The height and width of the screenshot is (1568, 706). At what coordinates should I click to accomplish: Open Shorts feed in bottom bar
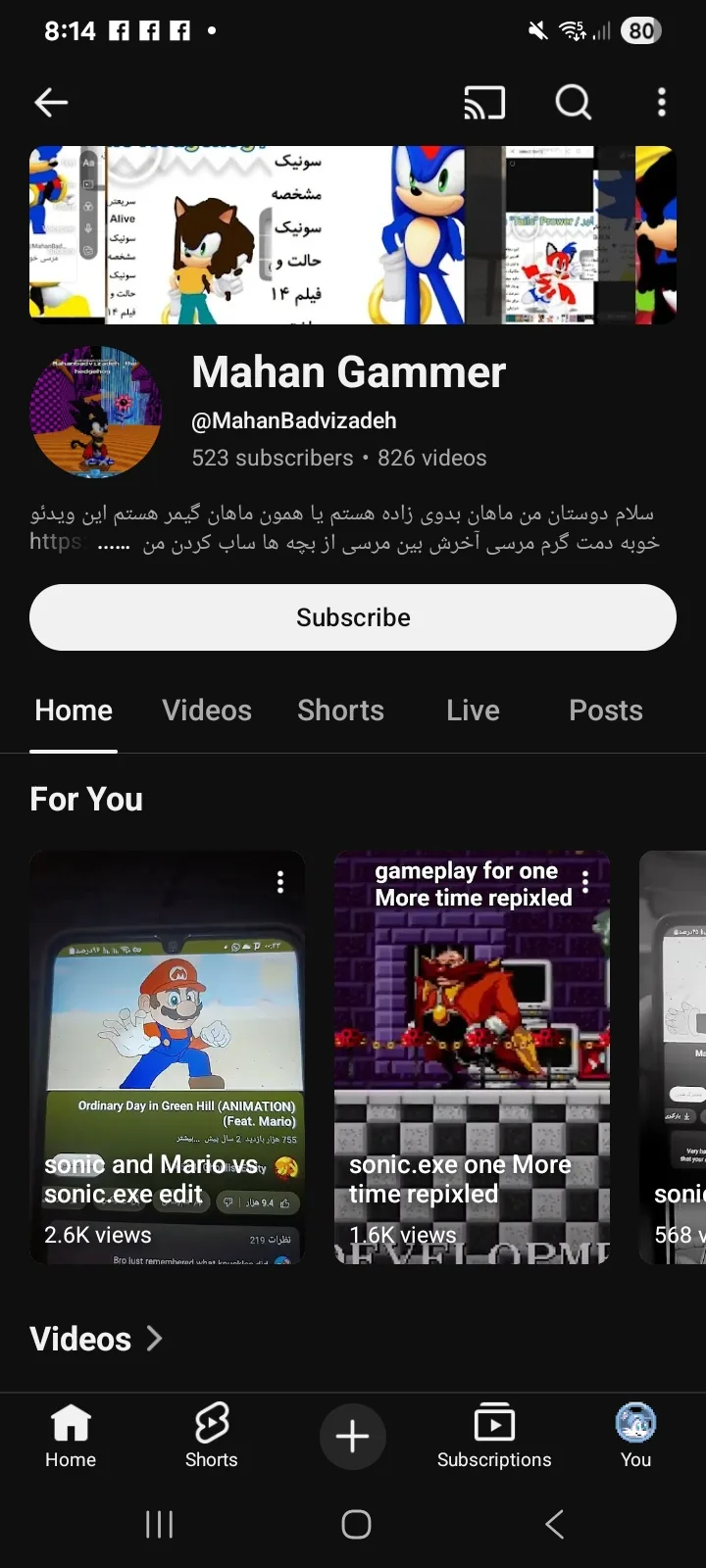tap(212, 1435)
